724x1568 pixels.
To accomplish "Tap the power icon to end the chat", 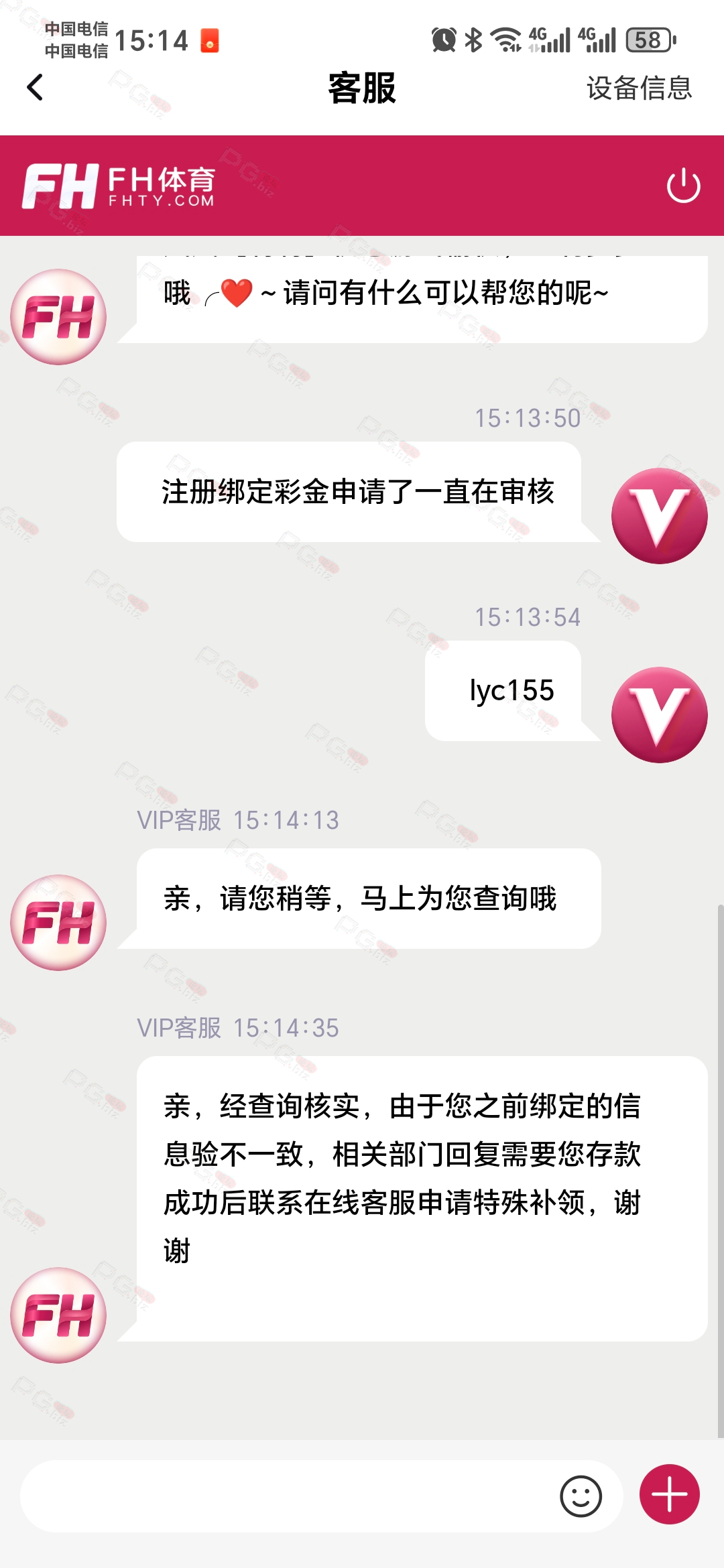I will (x=683, y=186).
